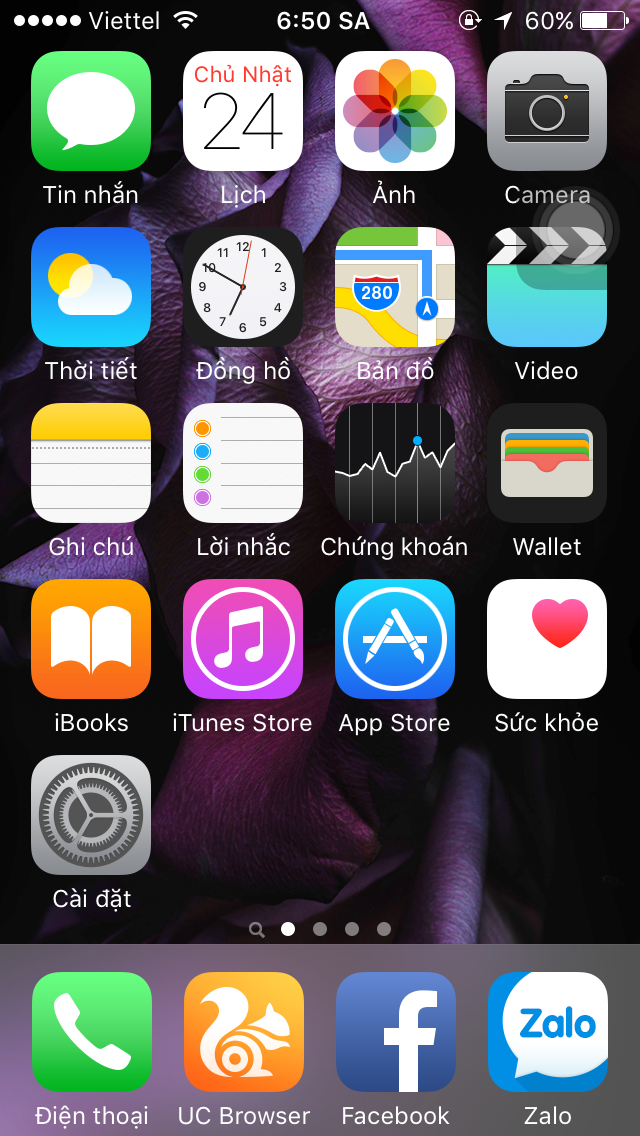
Task: Open Chứng khoán stocks app
Action: 395,463
